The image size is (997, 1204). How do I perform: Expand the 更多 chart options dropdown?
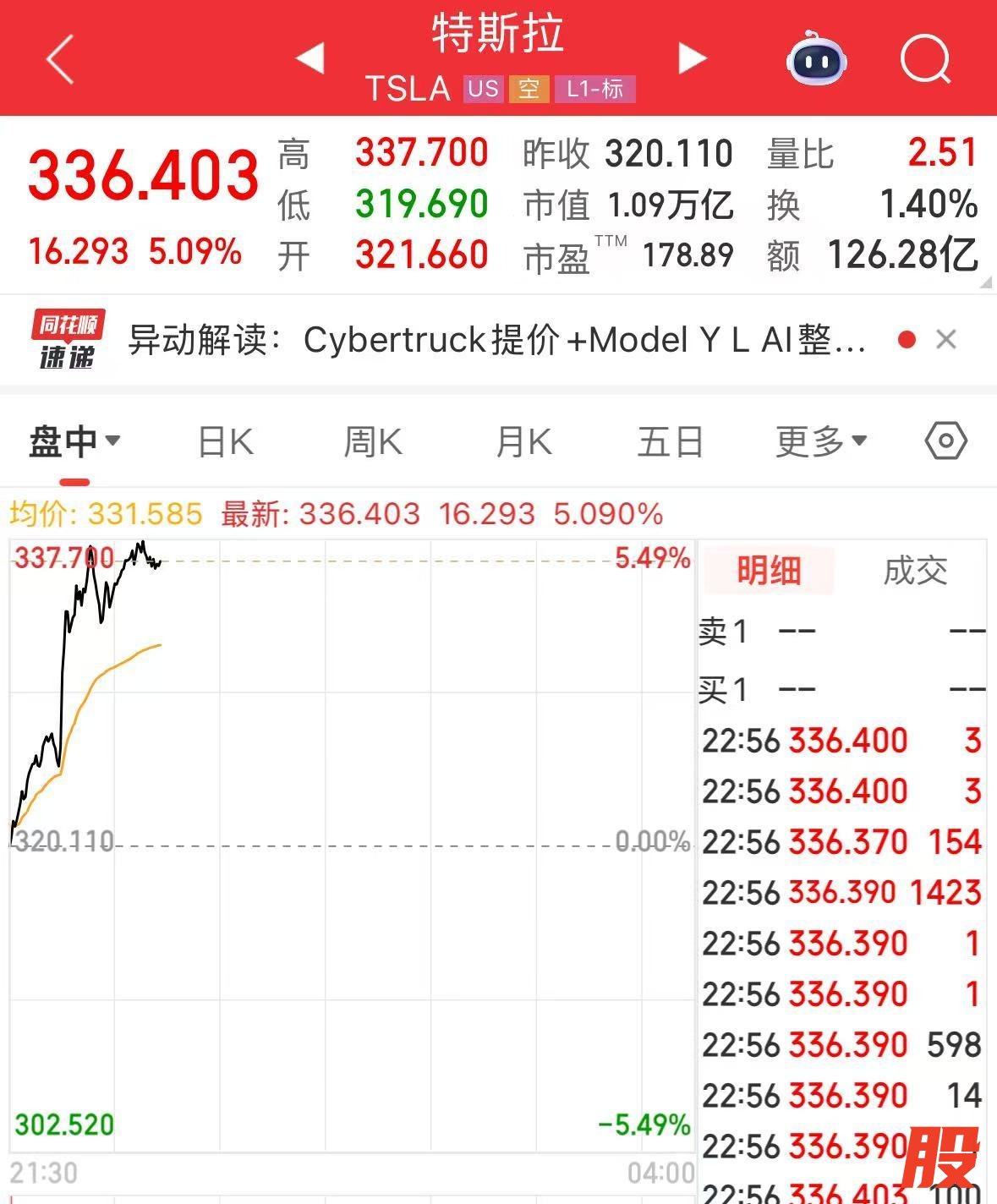tap(821, 441)
